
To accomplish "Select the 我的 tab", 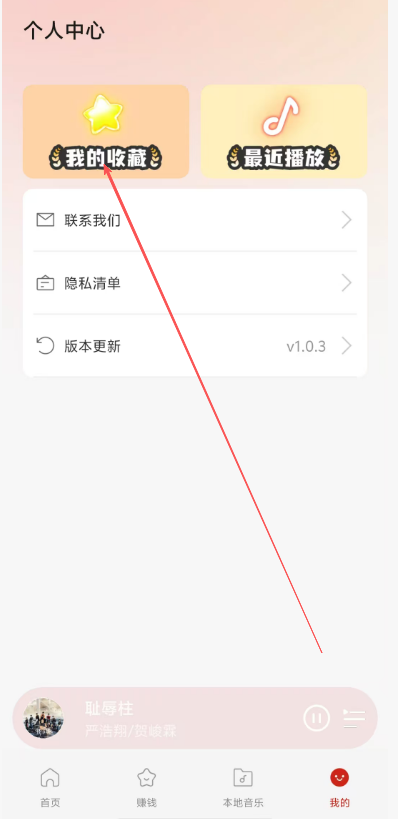I will [x=340, y=788].
